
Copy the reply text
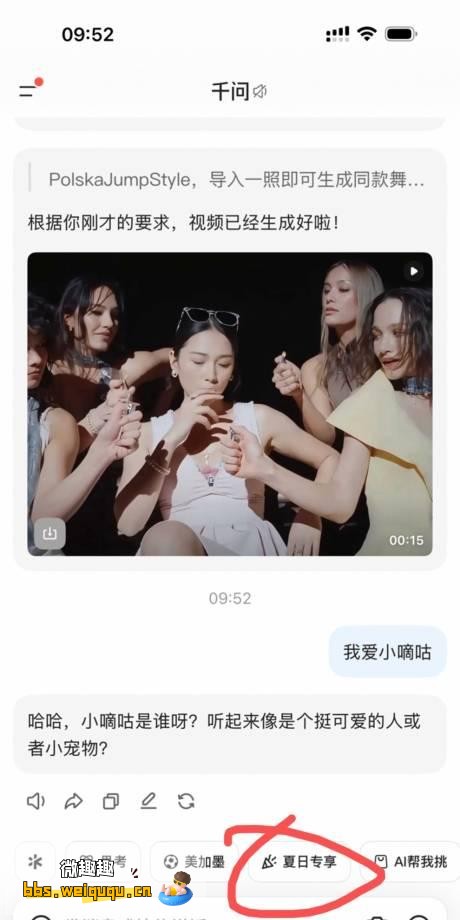111,801
